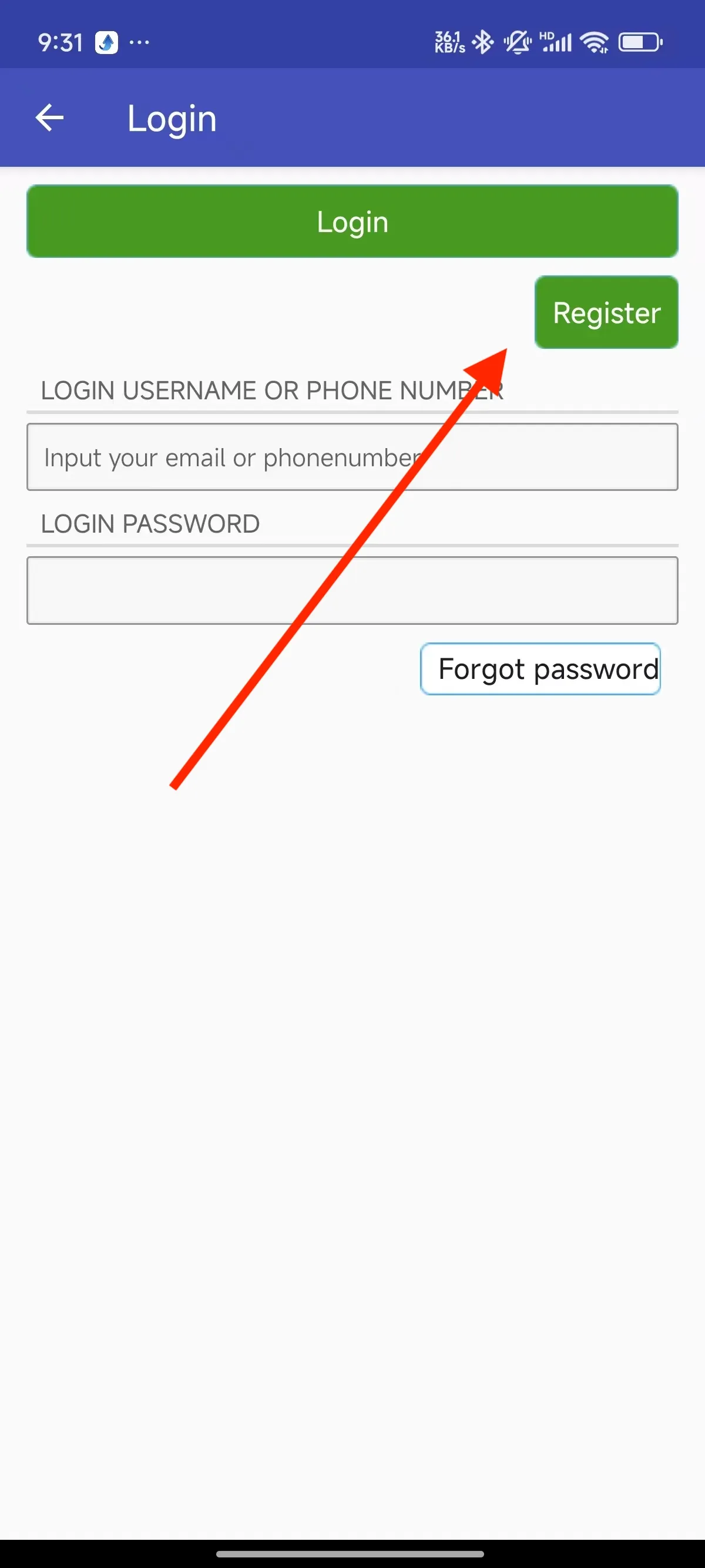Open Forgot password

point(540,669)
